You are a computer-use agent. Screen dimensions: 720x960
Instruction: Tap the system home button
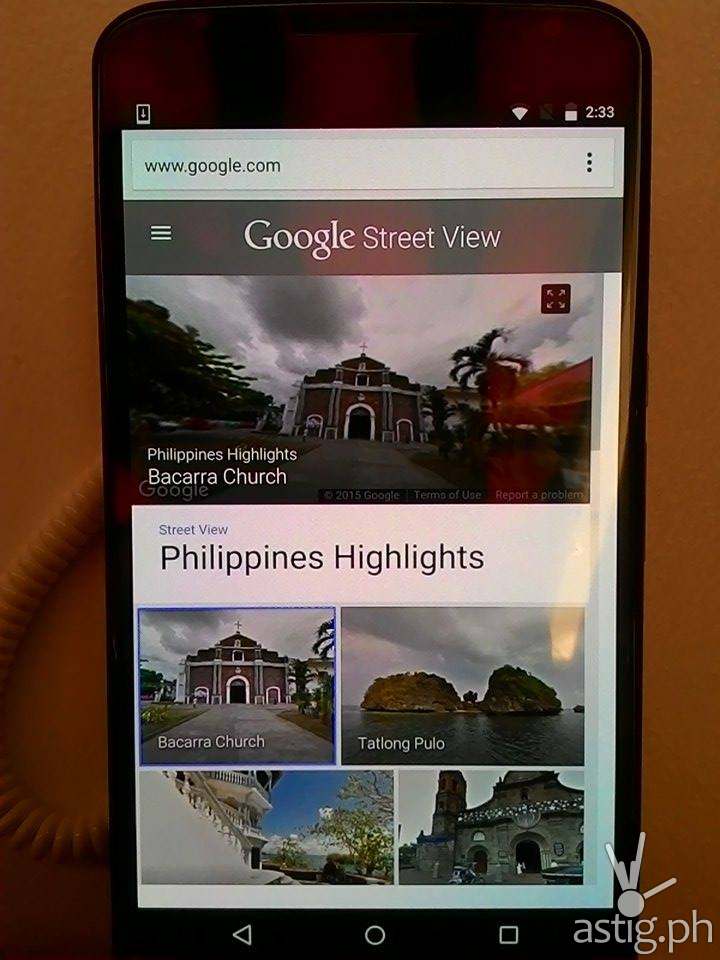click(375, 935)
